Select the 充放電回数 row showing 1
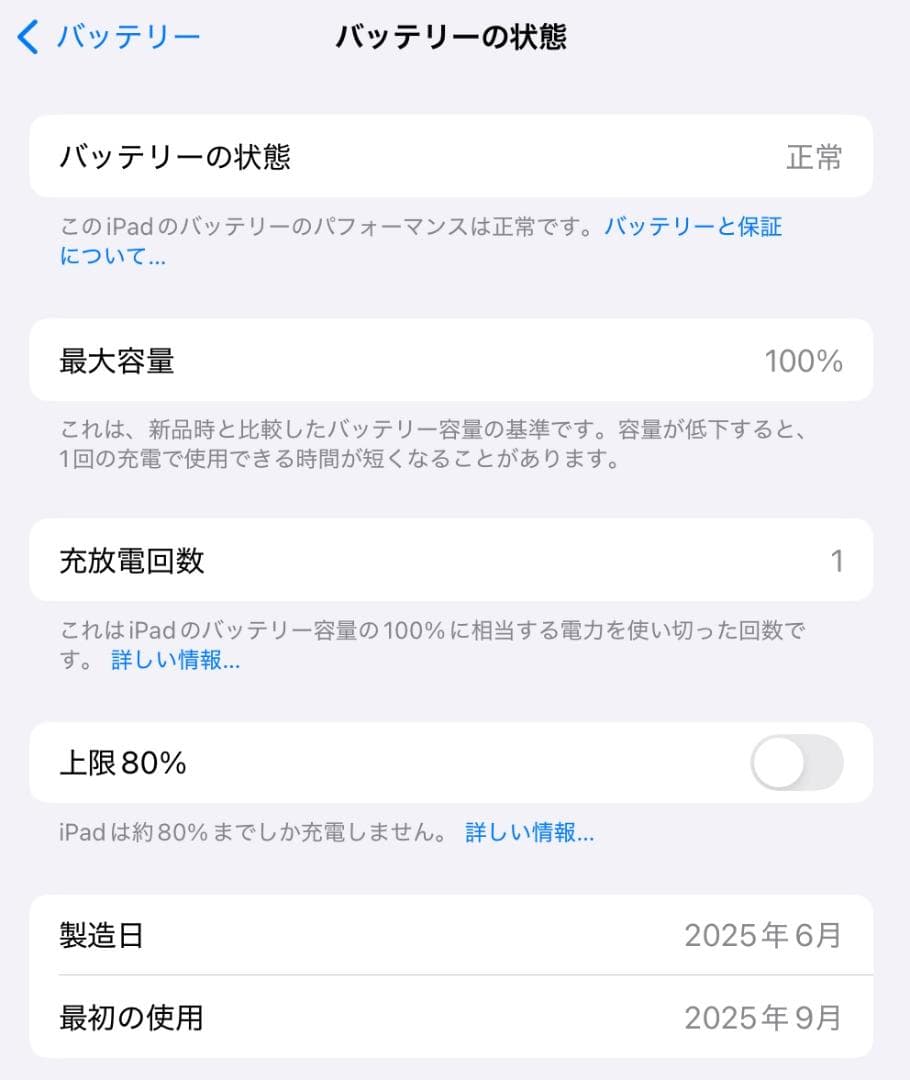Screen dimensions: 910x1080 click(x=455, y=561)
